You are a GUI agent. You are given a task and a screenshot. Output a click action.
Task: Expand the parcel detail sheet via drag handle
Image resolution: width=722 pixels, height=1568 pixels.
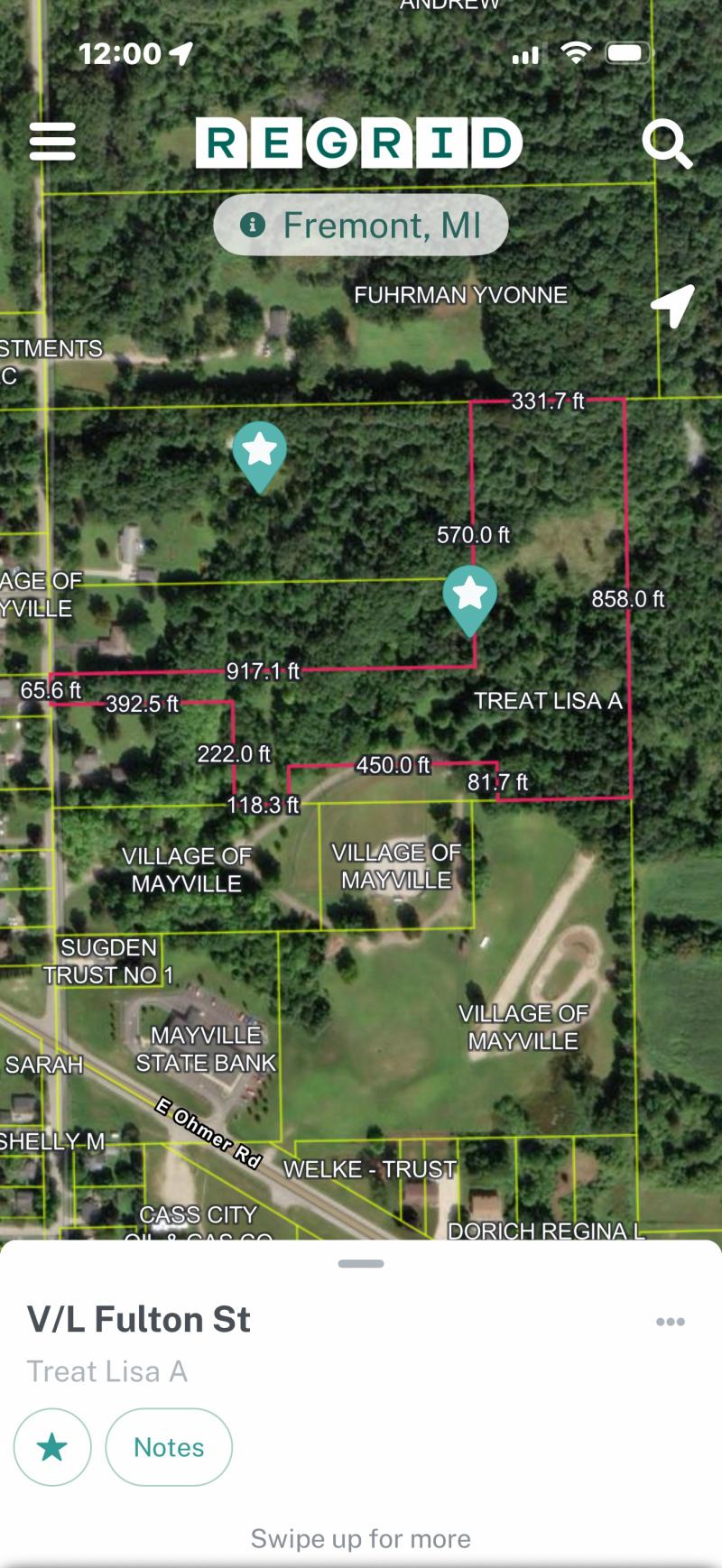(x=360, y=1265)
